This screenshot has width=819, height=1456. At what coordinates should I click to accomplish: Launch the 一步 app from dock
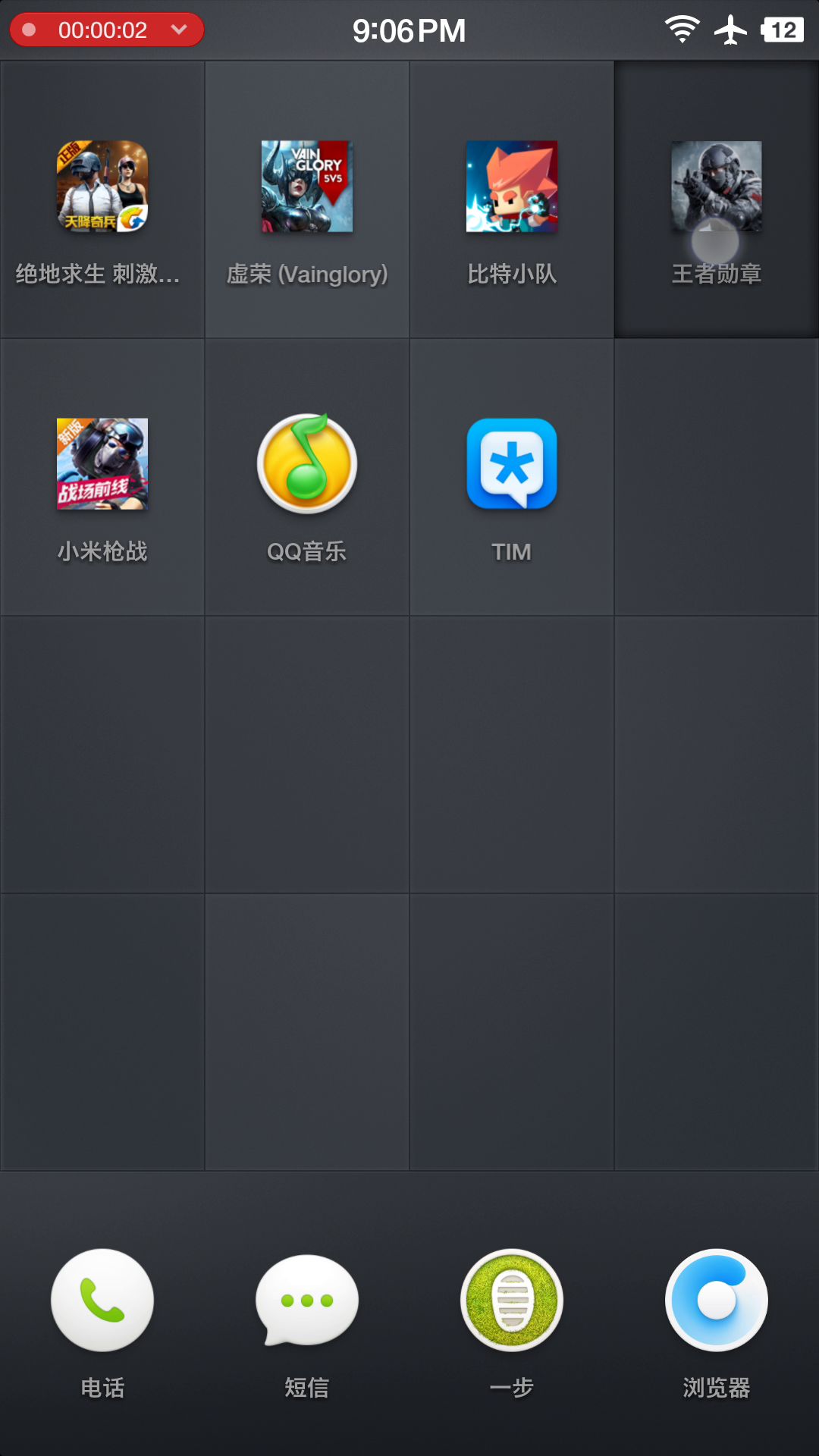[x=512, y=1300]
